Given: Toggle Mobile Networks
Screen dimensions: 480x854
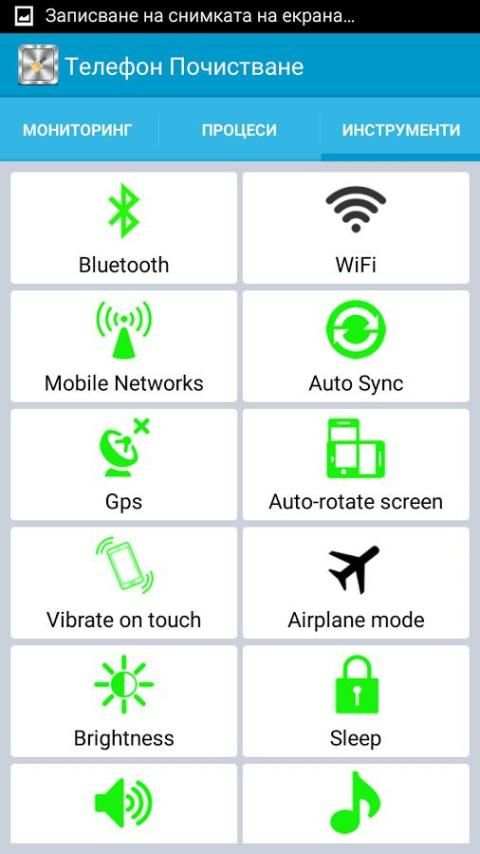Looking at the screenshot, I should click(124, 346).
